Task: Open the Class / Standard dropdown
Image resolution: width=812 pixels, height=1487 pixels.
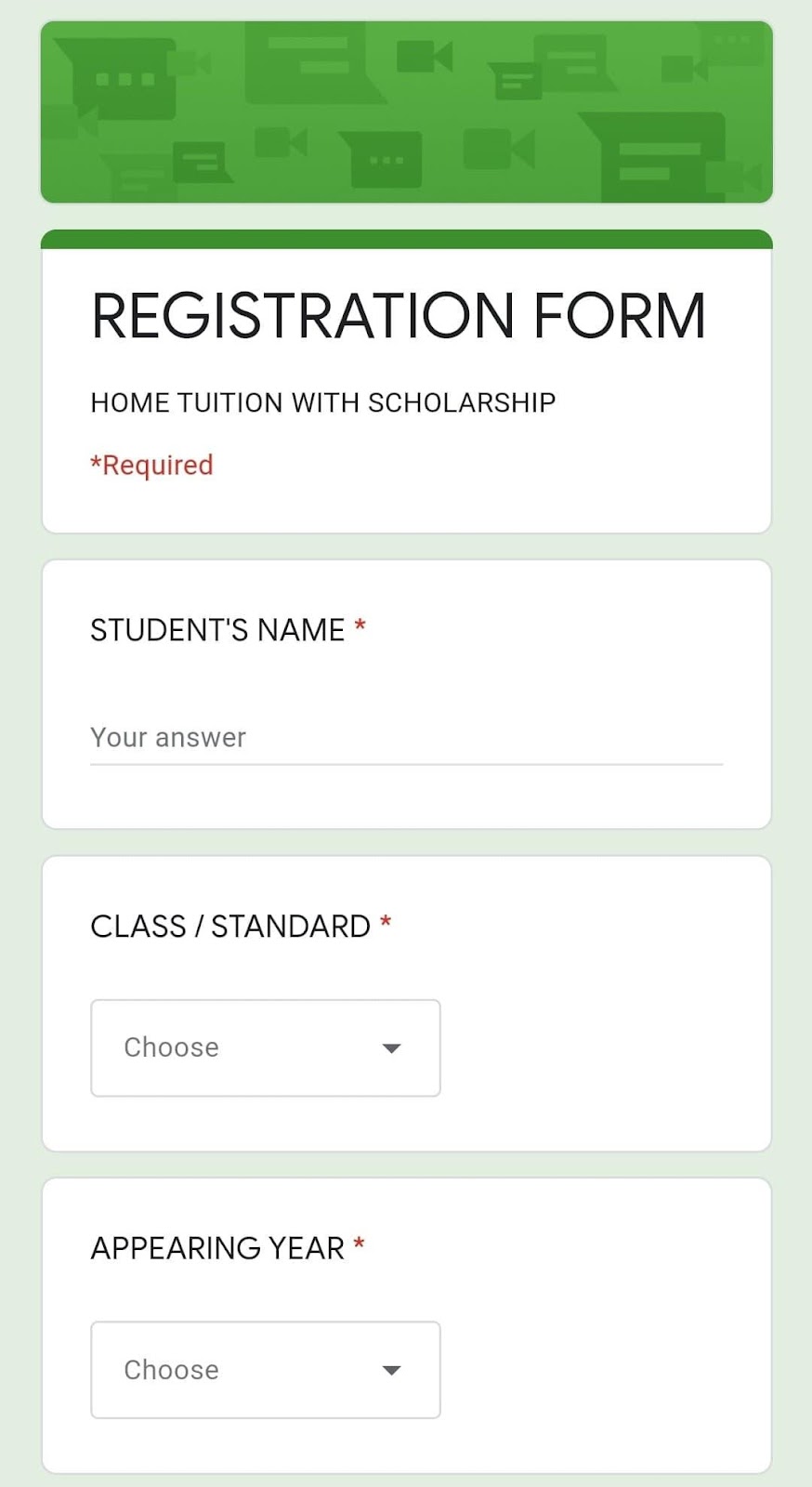Action: [266, 1047]
